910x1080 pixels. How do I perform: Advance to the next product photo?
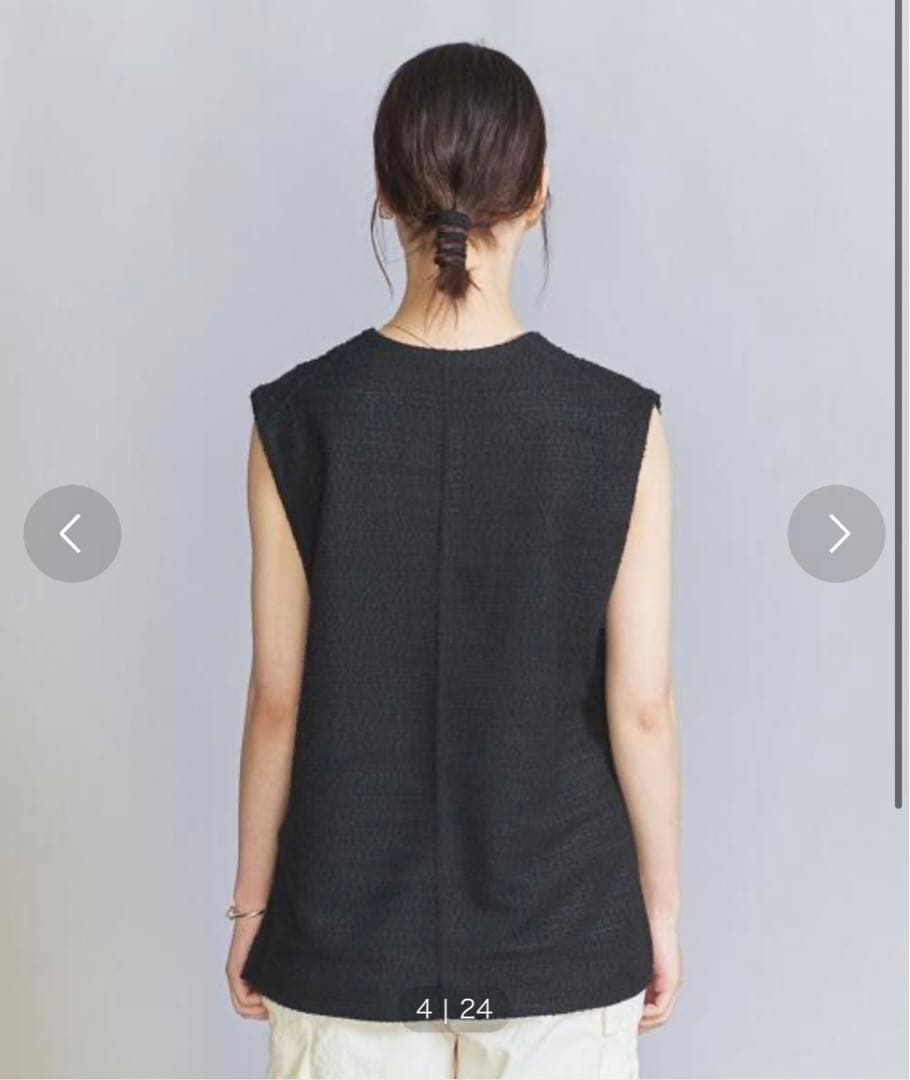[x=836, y=534]
